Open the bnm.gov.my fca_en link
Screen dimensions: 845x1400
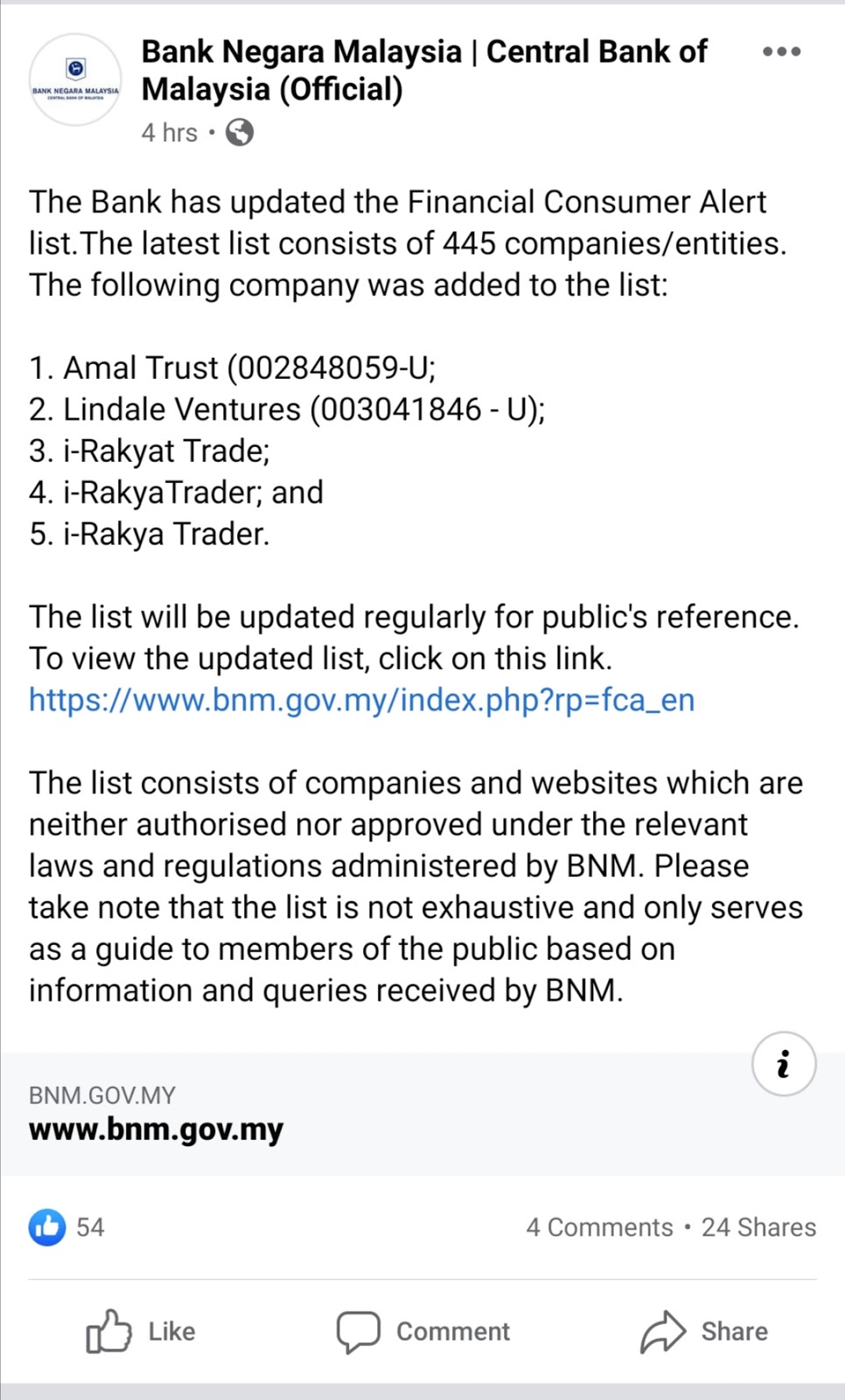(361, 700)
